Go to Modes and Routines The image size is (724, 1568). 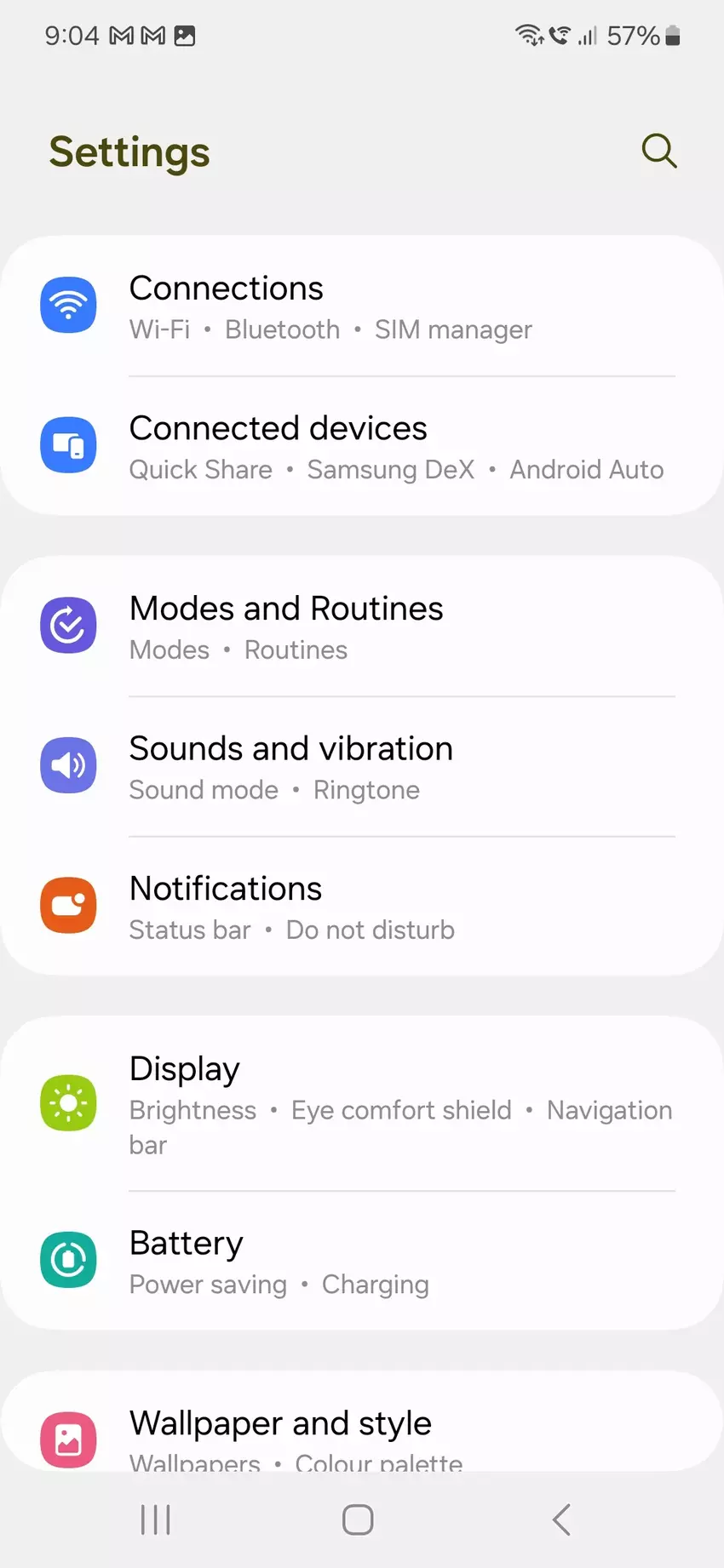pyautogui.click(x=362, y=627)
